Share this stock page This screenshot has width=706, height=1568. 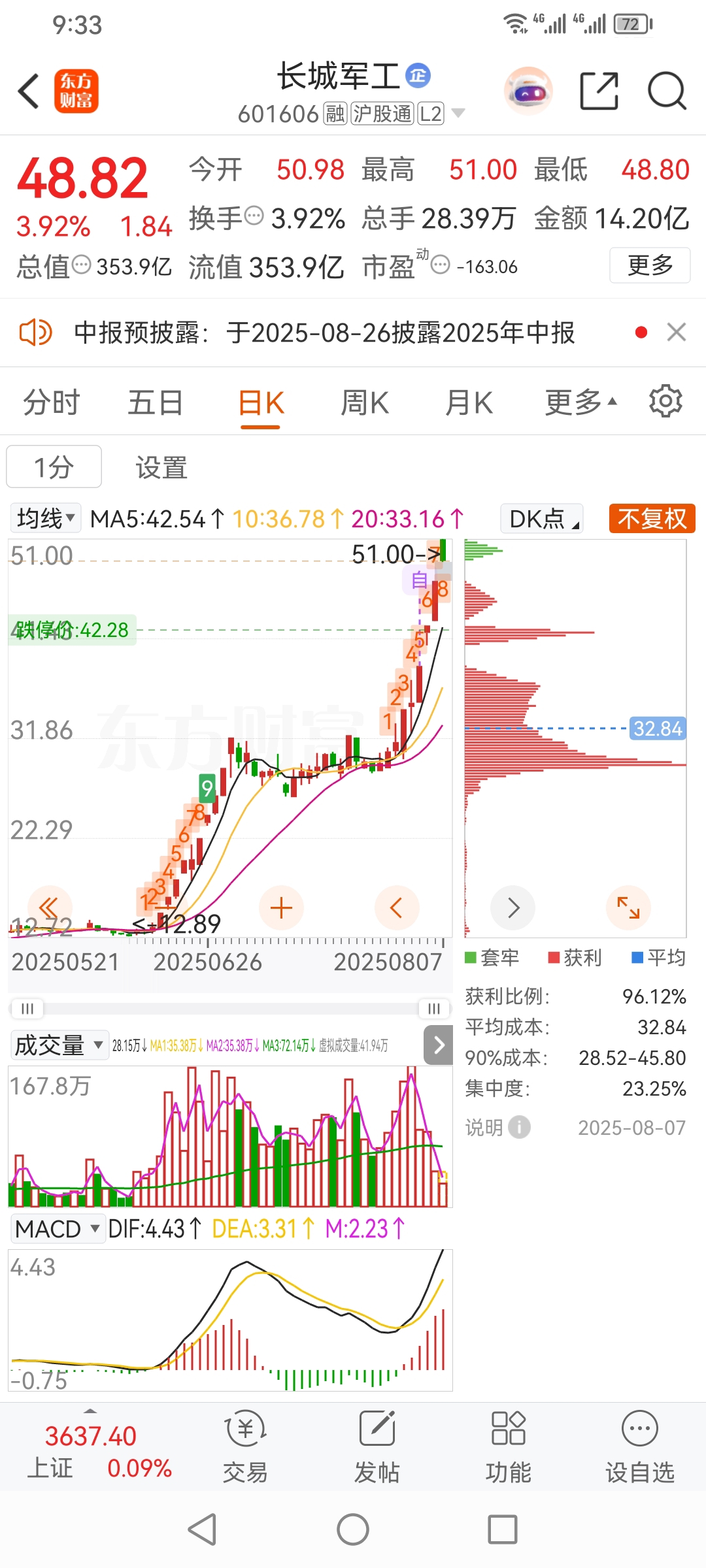[x=599, y=91]
